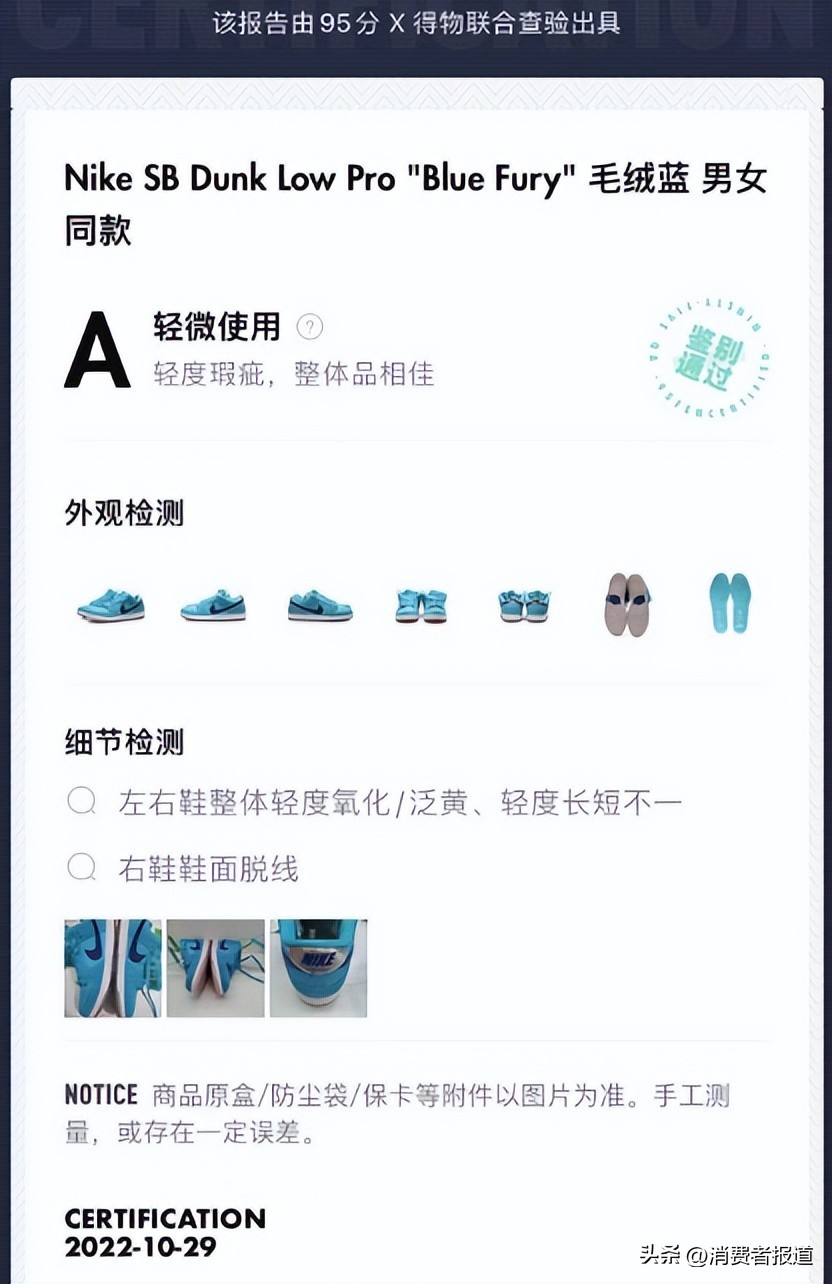Open the blue insoles photo in 外观检测
This screenshot has width=832, height=1284.
click(729, 603)
